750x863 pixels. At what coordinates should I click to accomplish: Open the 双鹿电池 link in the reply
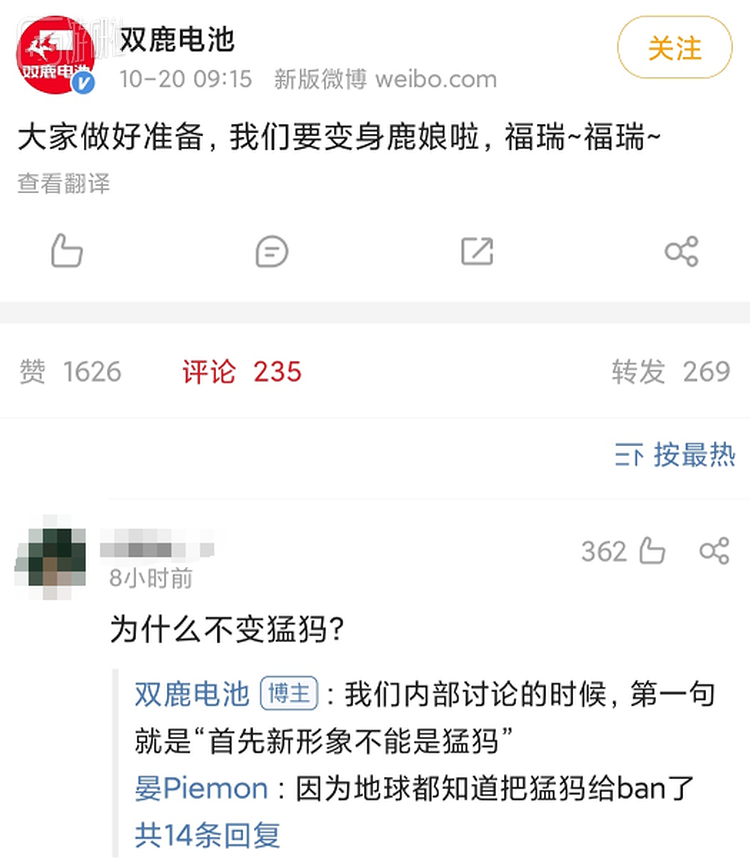click(191, 694)
